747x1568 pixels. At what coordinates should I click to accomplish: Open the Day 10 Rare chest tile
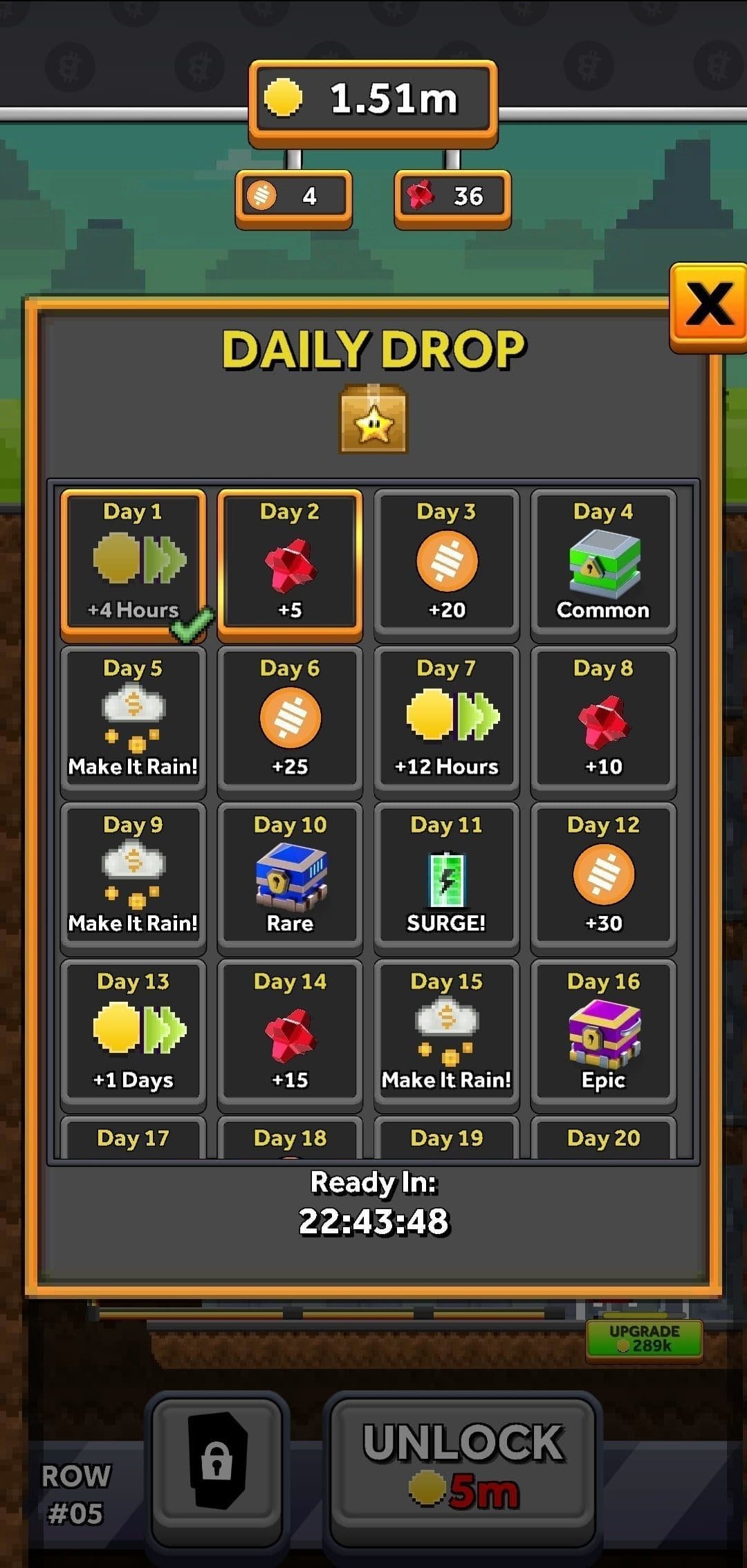(x=290, y=877)
